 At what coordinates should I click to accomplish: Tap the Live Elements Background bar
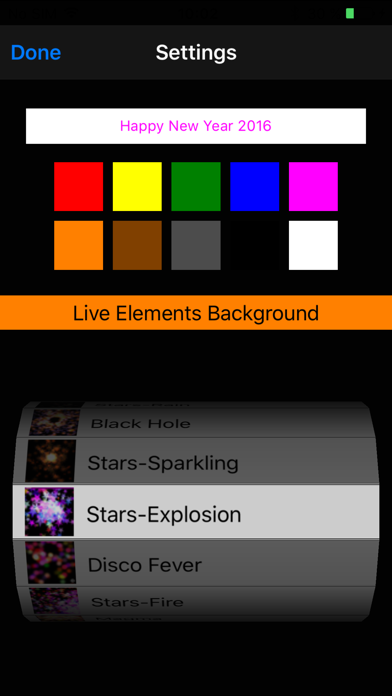point(196,312)
